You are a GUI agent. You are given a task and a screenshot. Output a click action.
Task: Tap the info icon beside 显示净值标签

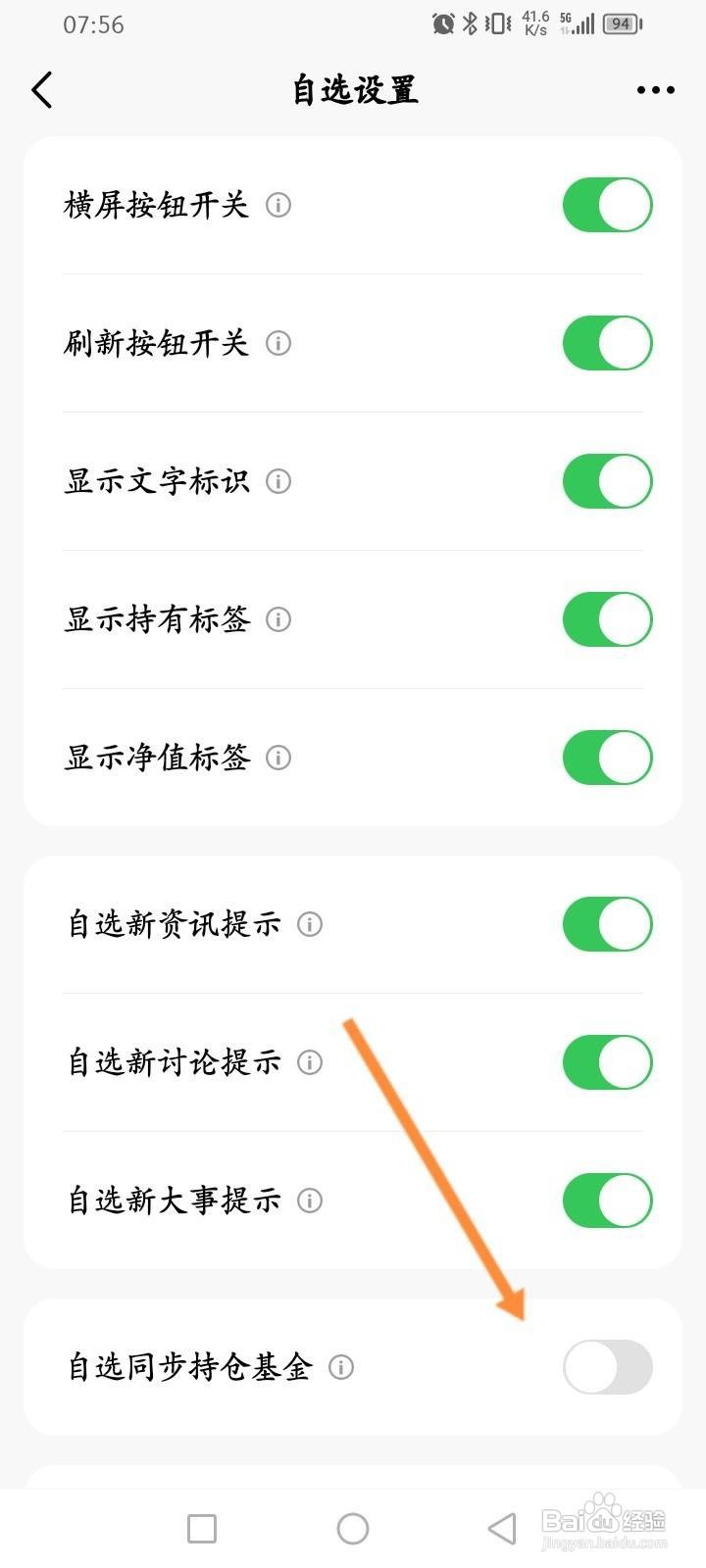point(278,758)
